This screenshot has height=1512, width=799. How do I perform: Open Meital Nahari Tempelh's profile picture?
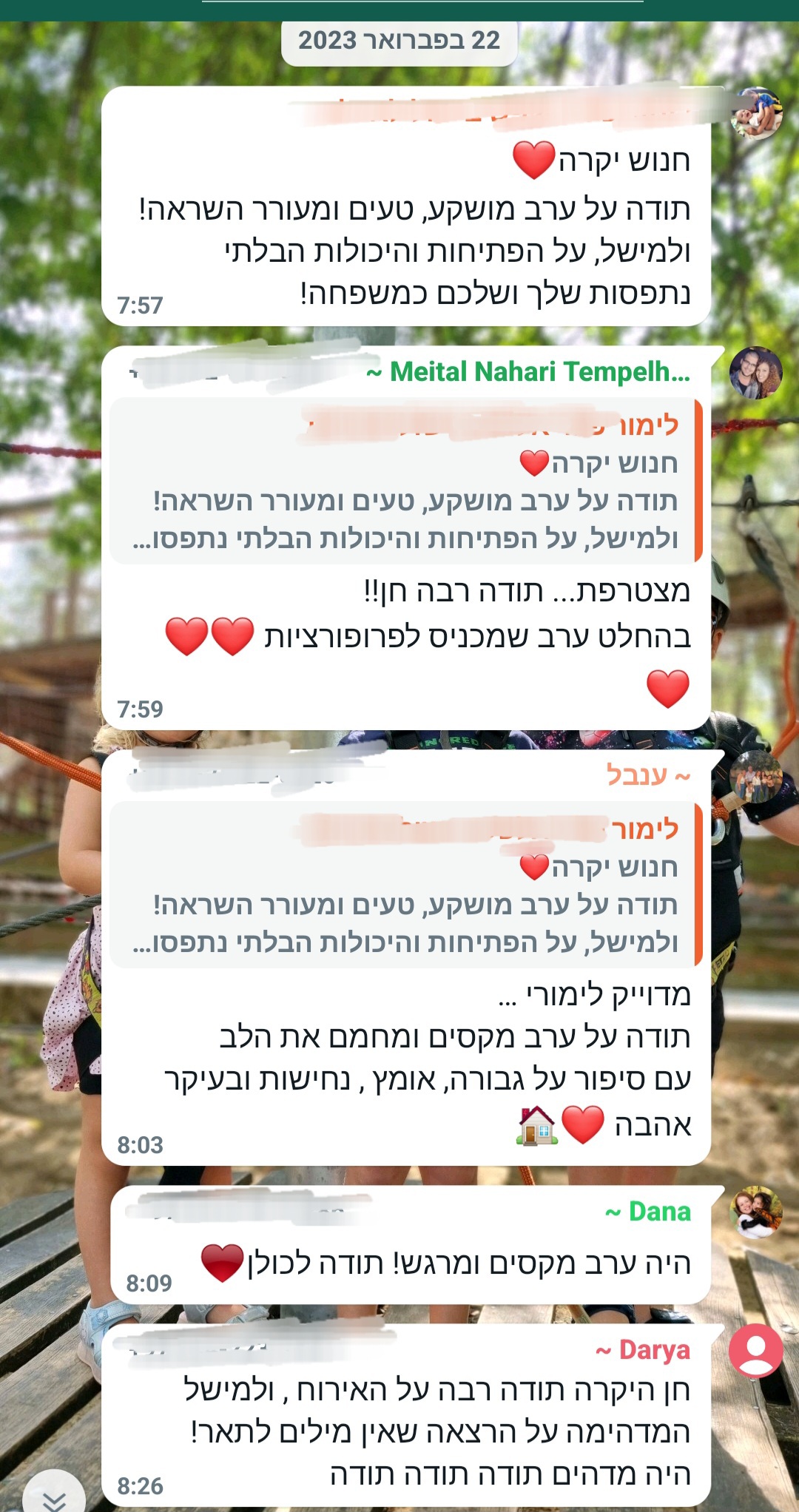755,373
